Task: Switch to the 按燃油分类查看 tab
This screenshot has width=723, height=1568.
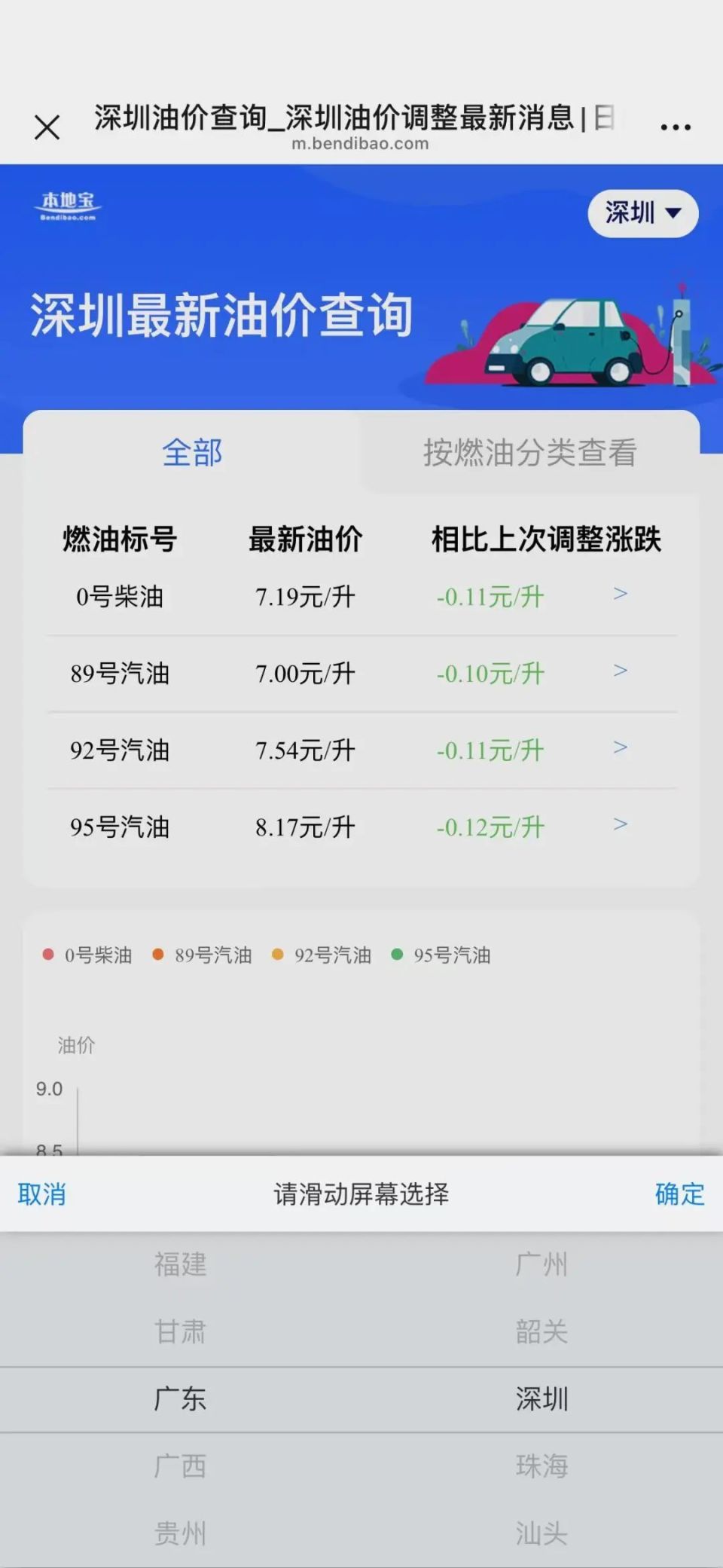Action: pos(532,453)
